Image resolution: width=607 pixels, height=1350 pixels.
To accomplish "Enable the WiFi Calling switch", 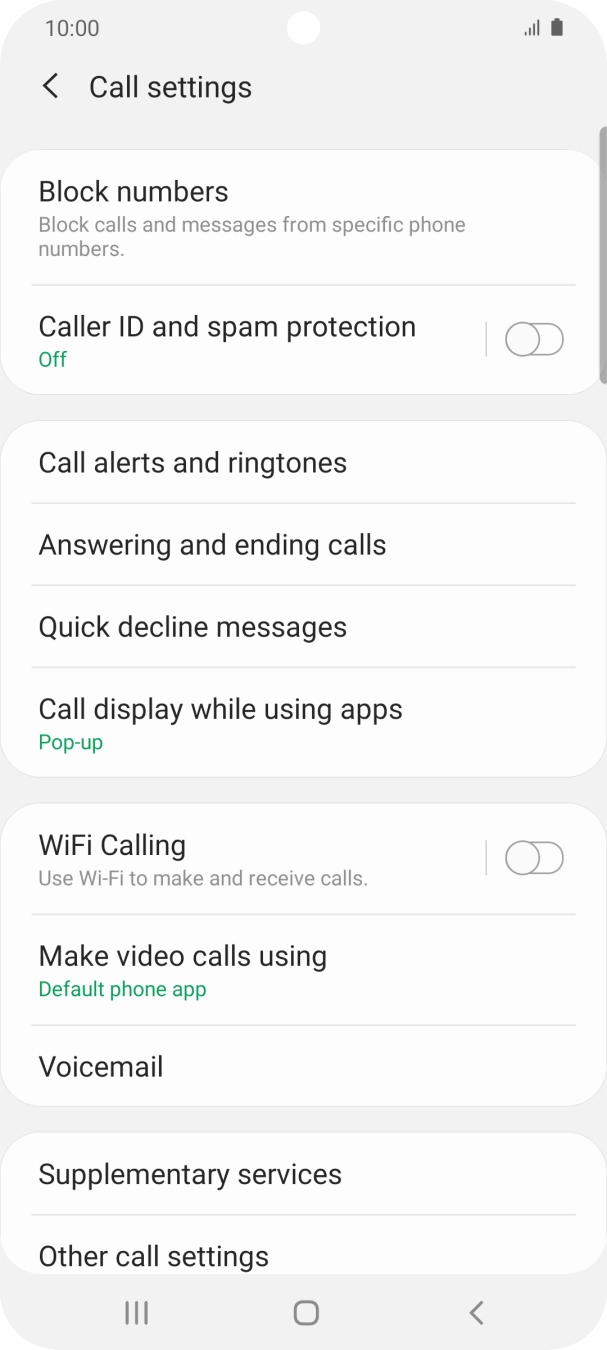I will coord(534,858).
